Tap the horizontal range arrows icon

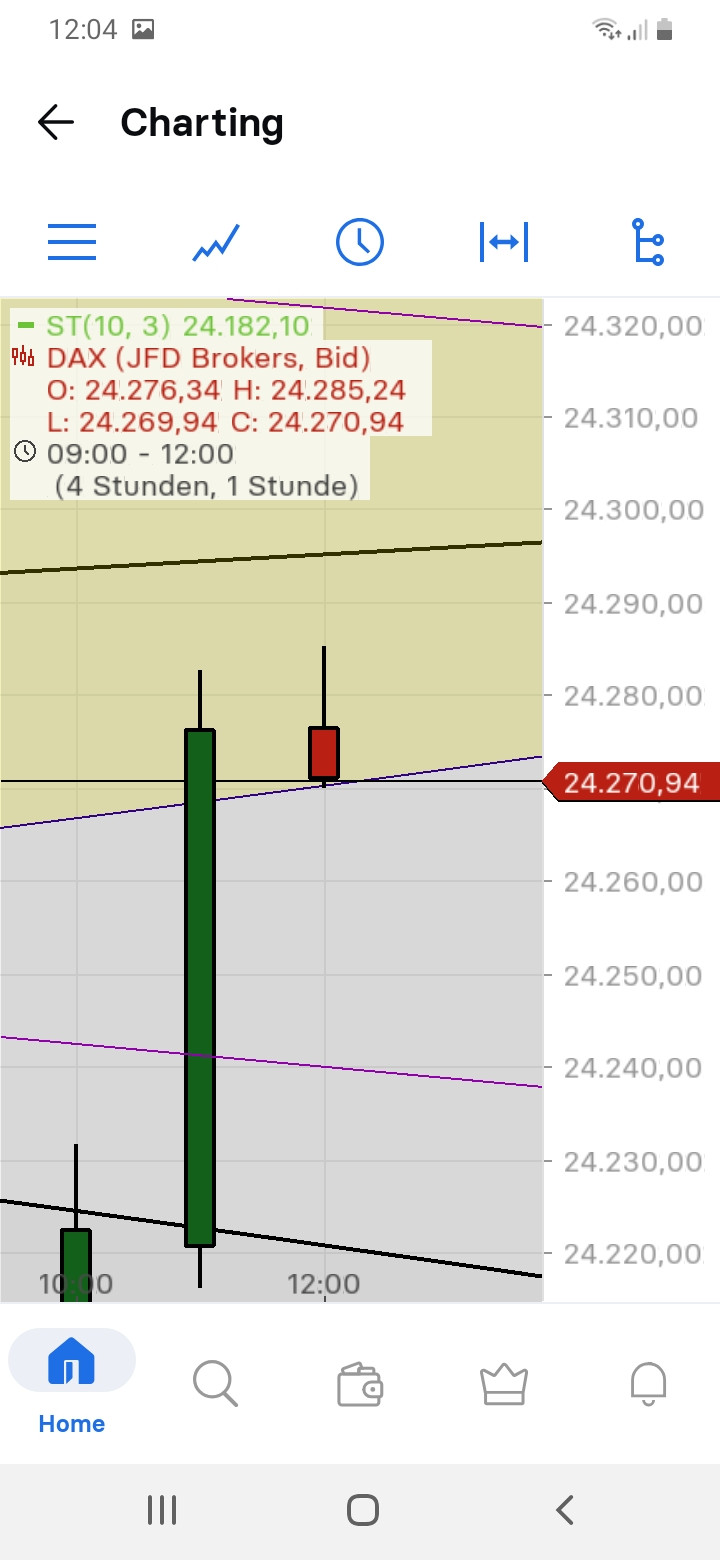point(504,242)
